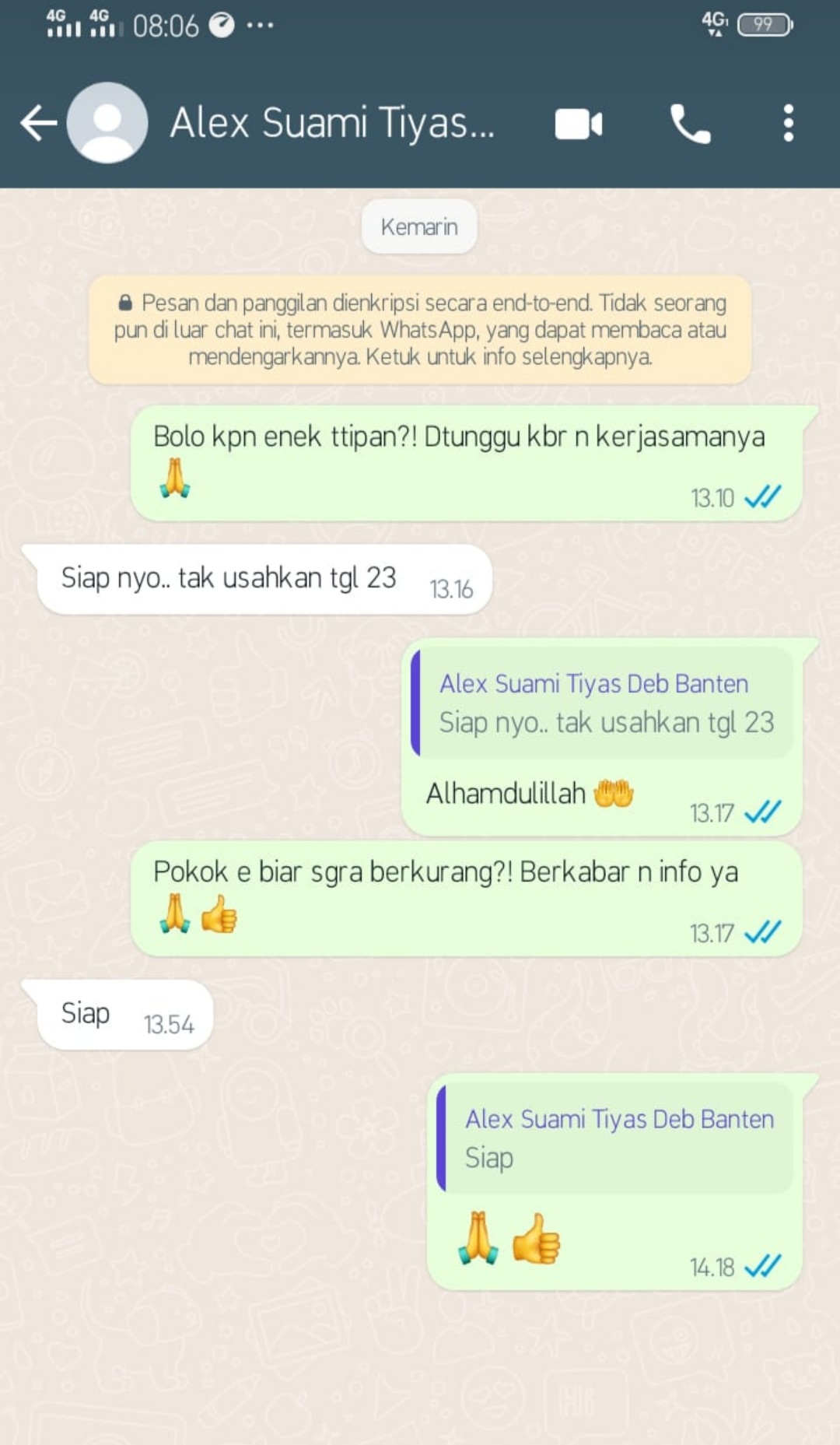Jump to quoted message above Alhamdulillah
The height and width of the screenshot is (1445, 840).
pos(603,703)
